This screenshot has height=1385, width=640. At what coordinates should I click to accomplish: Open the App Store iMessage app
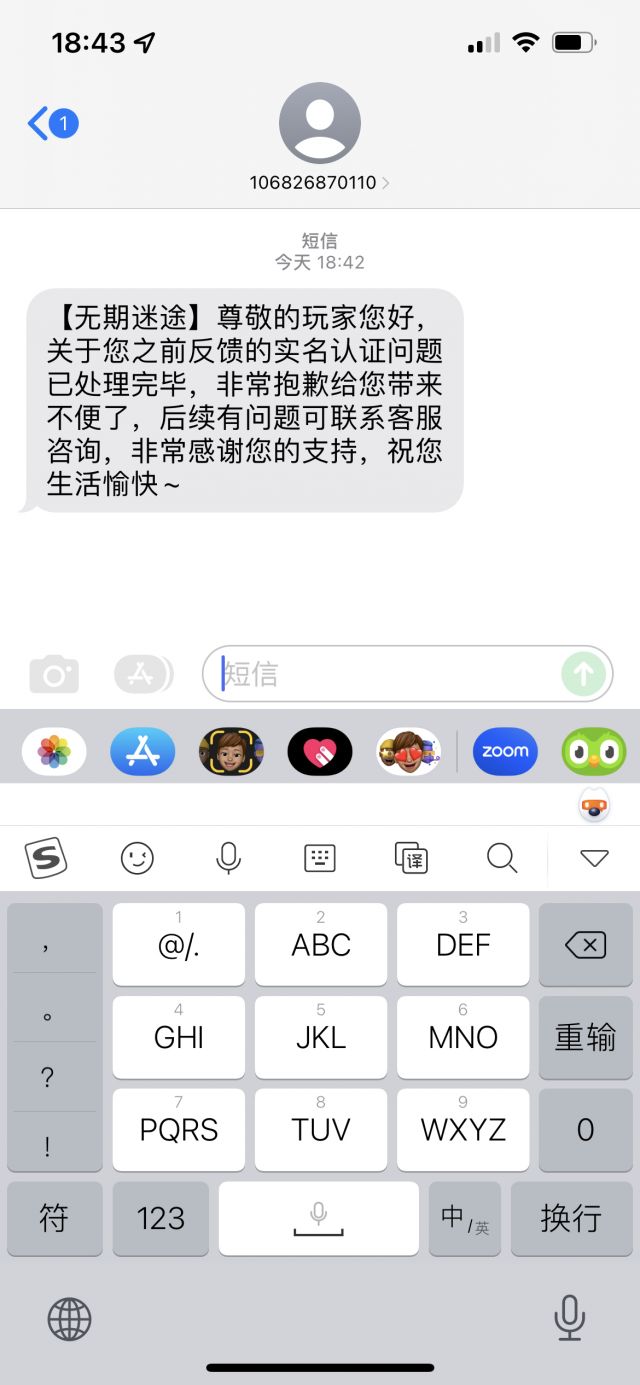click(143, 751)
